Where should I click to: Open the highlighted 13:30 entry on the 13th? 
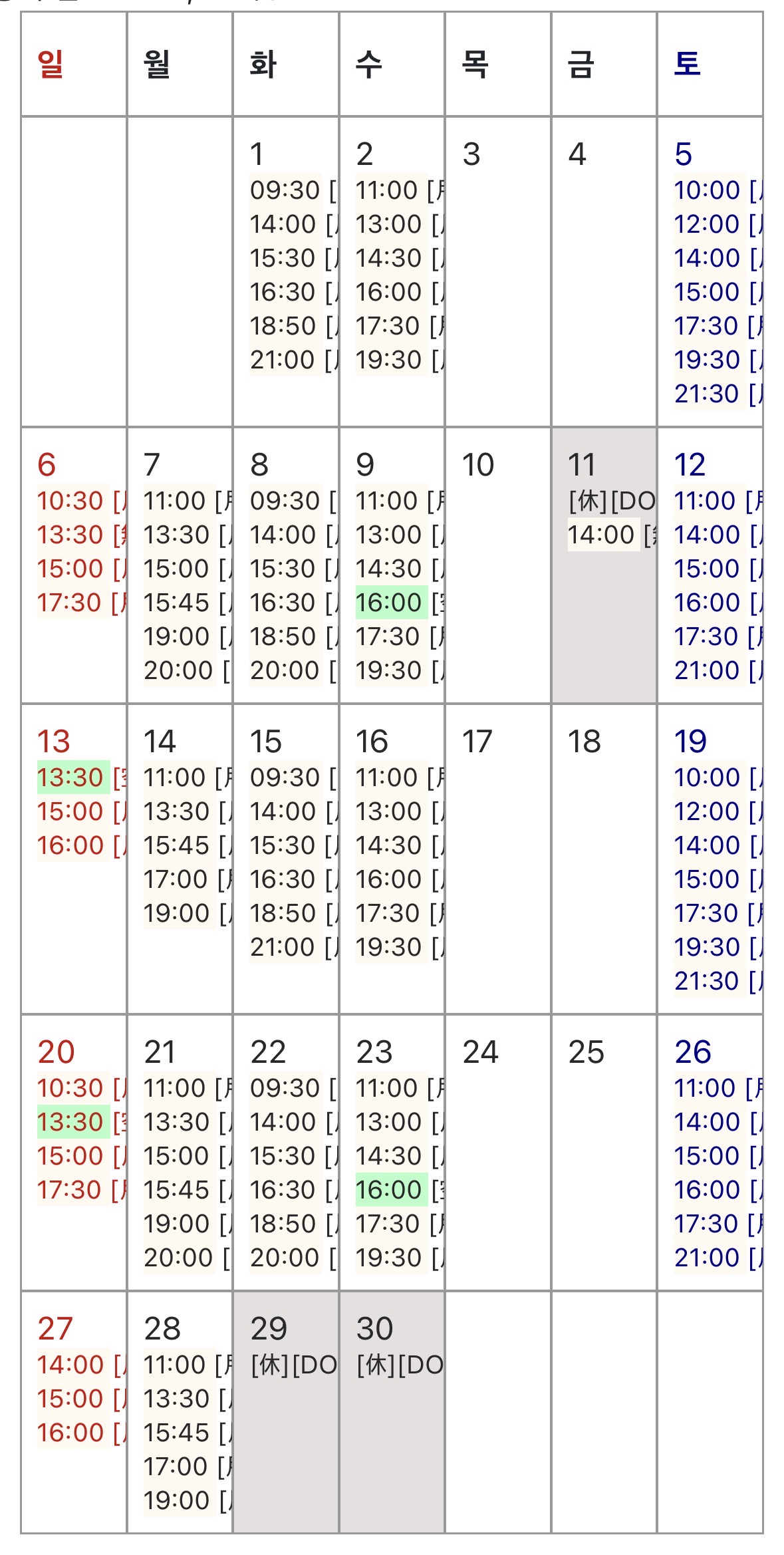click(81, 777)
